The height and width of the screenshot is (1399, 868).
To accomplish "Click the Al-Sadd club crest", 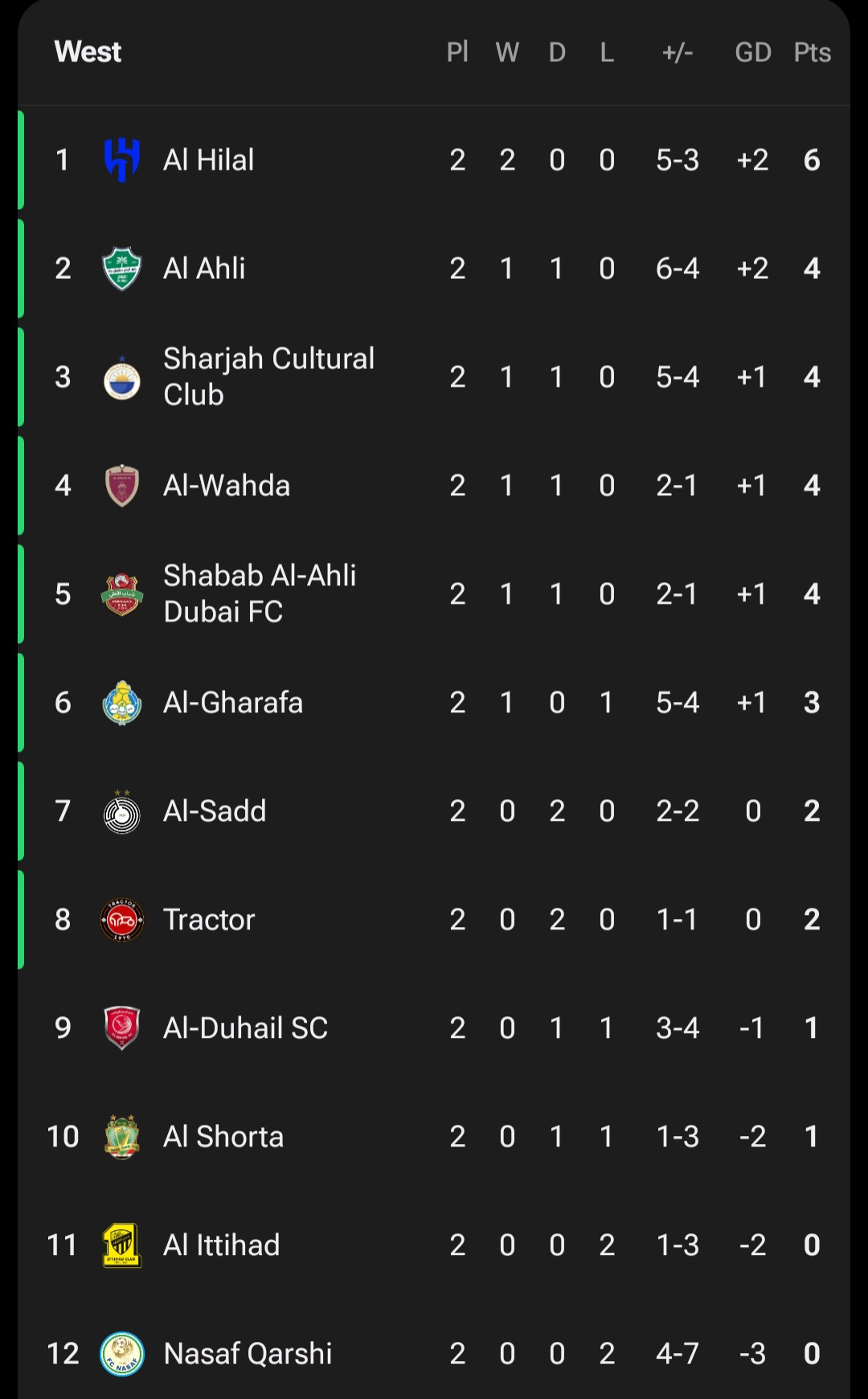I will tap(122, 810).
